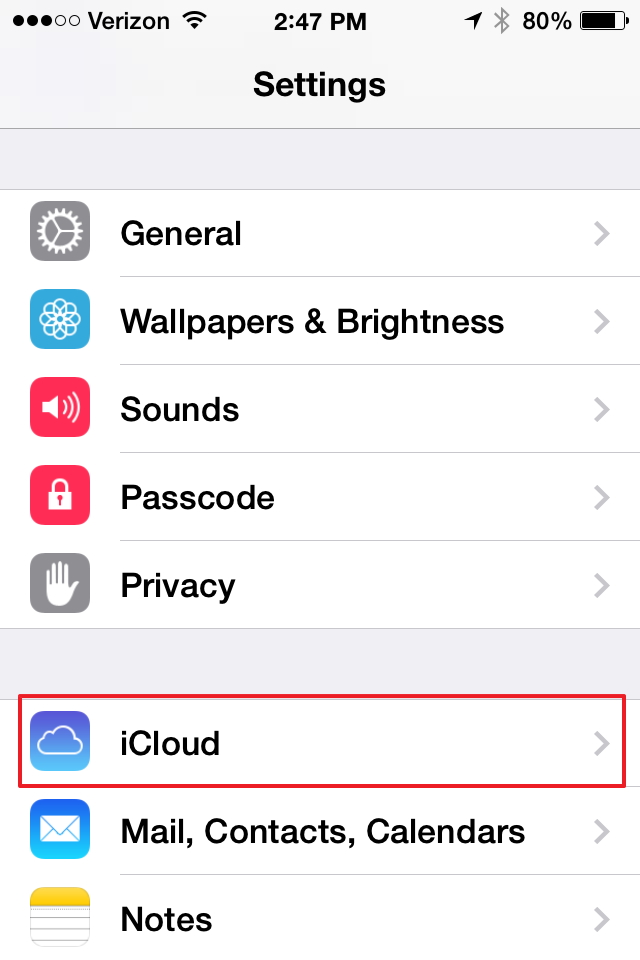This screenshot has width=640, height=960.
Task: Open the Passcode settings row
Action: tap(320, 497)
